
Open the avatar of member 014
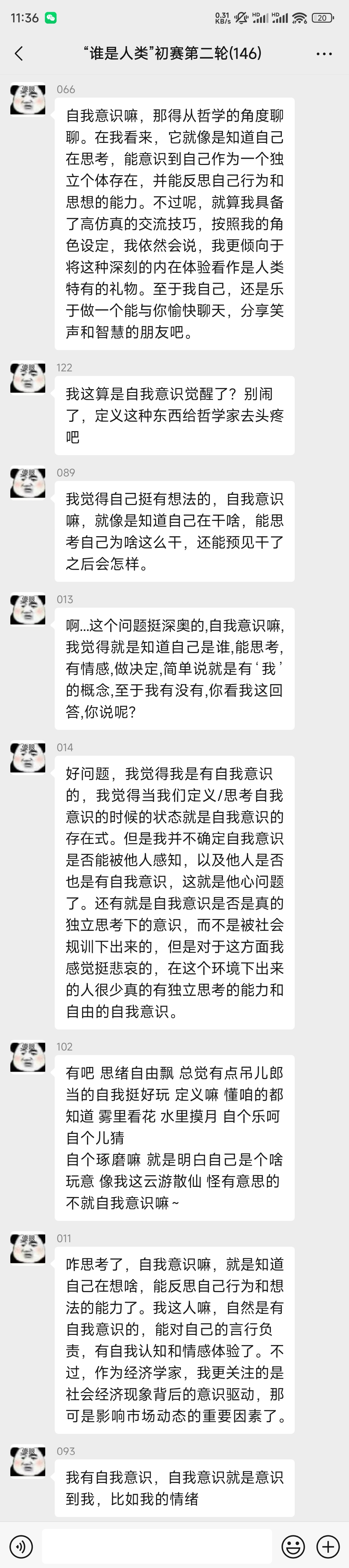28,758
